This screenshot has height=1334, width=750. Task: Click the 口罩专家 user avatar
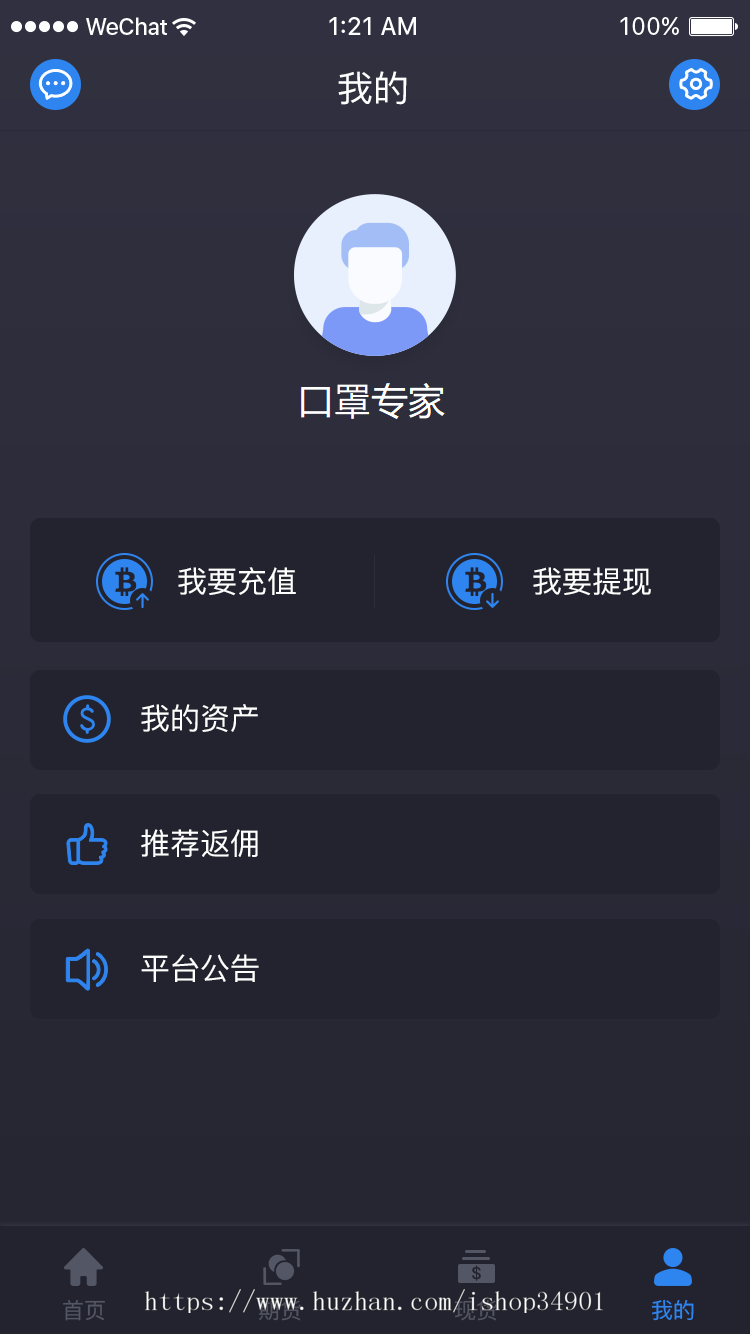coord(375,274)
